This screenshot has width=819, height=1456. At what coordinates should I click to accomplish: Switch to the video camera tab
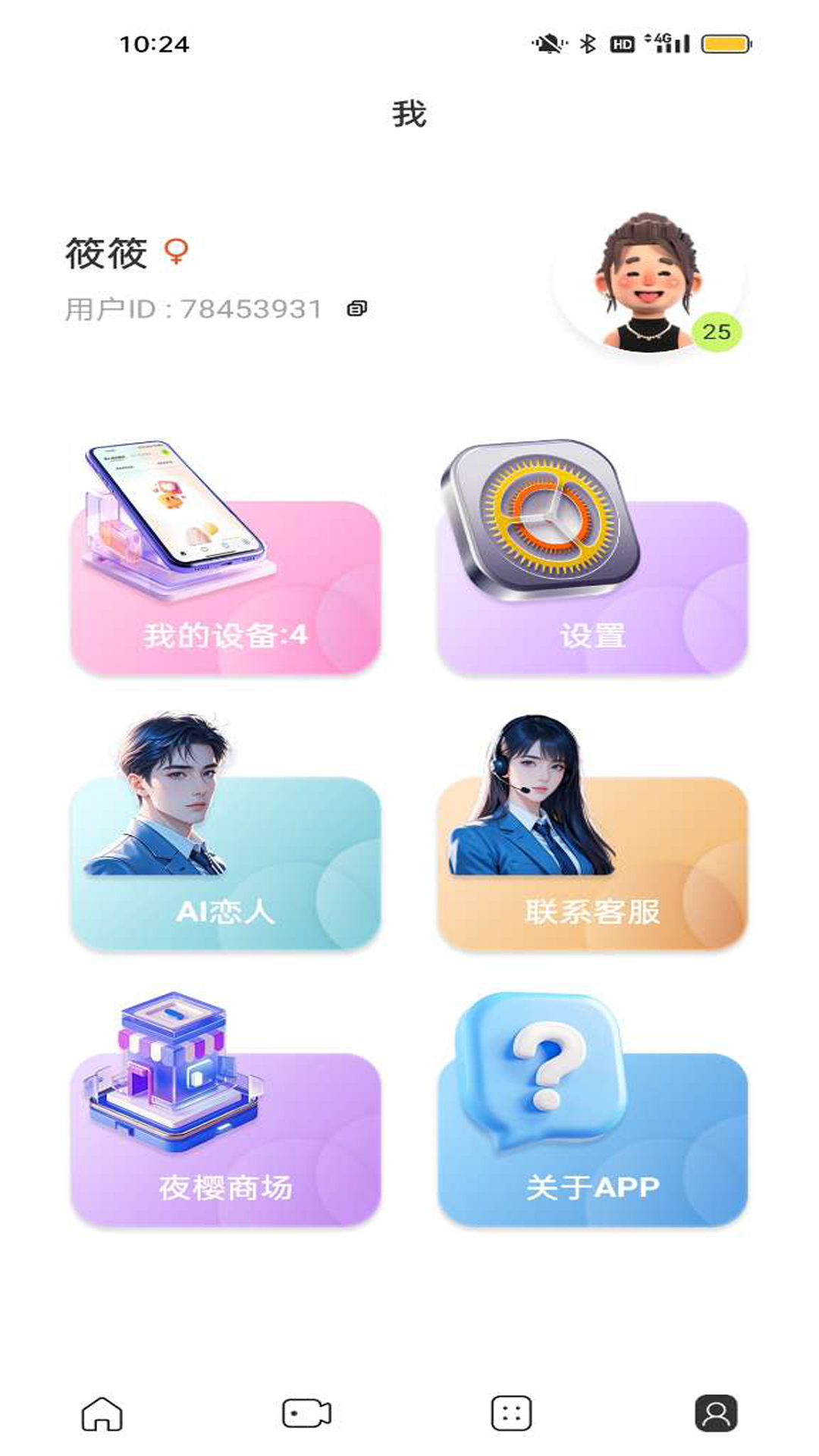point(306,1414)
